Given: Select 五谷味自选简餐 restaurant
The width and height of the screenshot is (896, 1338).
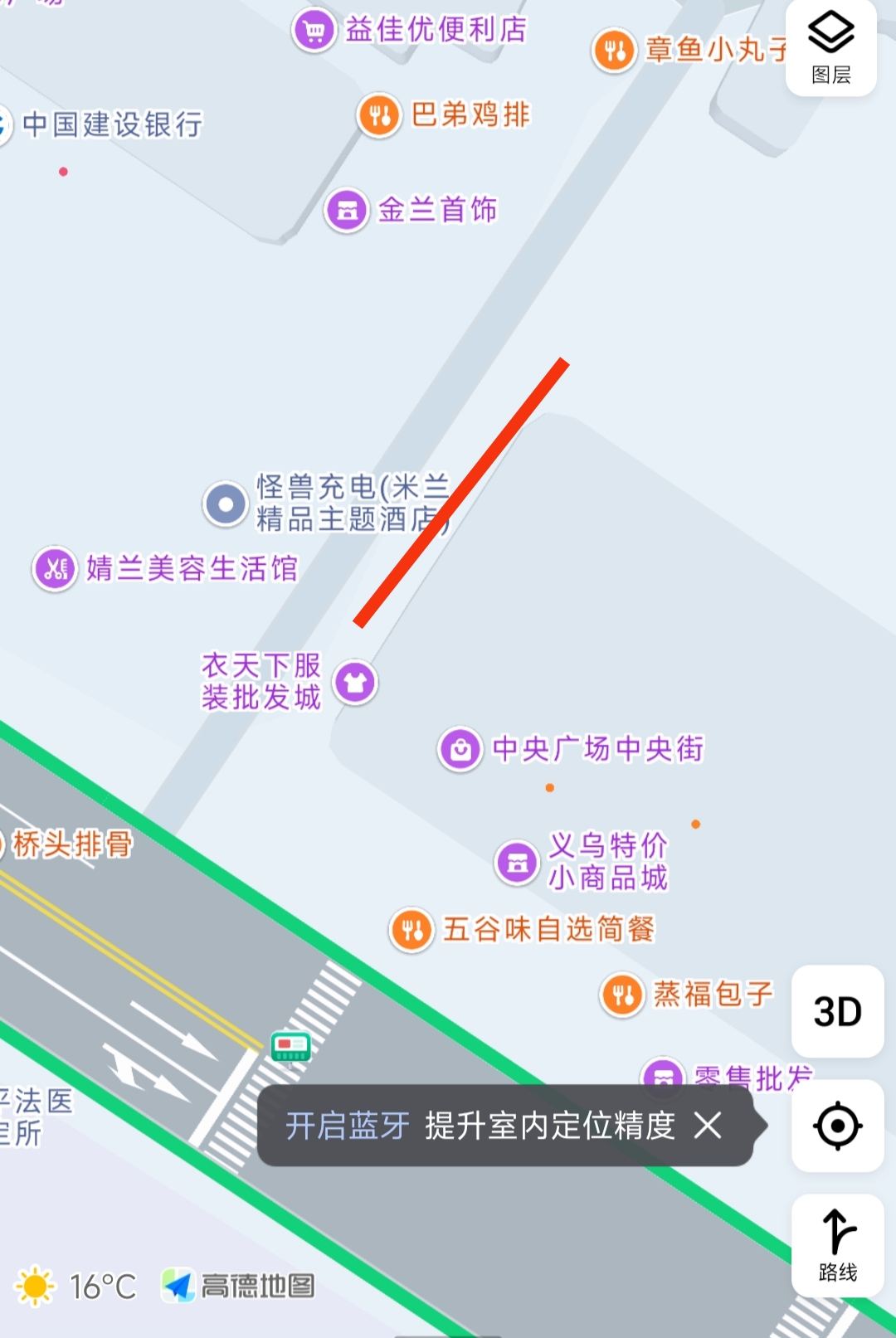Looking at the screenshot, I should (412, 929).
